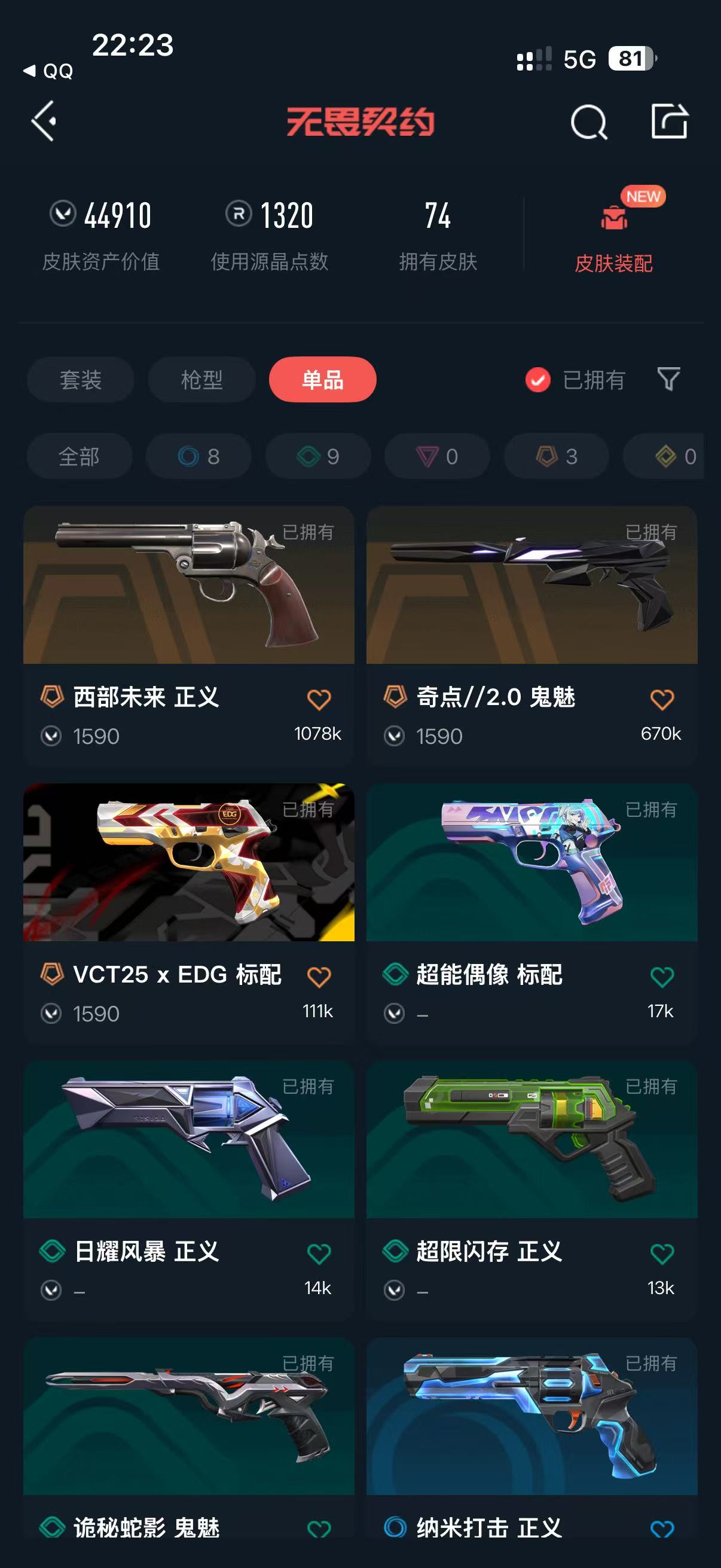Tap the share icon in the header
This screenshot has height=1568, width=721.
click(x=669, y=121)
